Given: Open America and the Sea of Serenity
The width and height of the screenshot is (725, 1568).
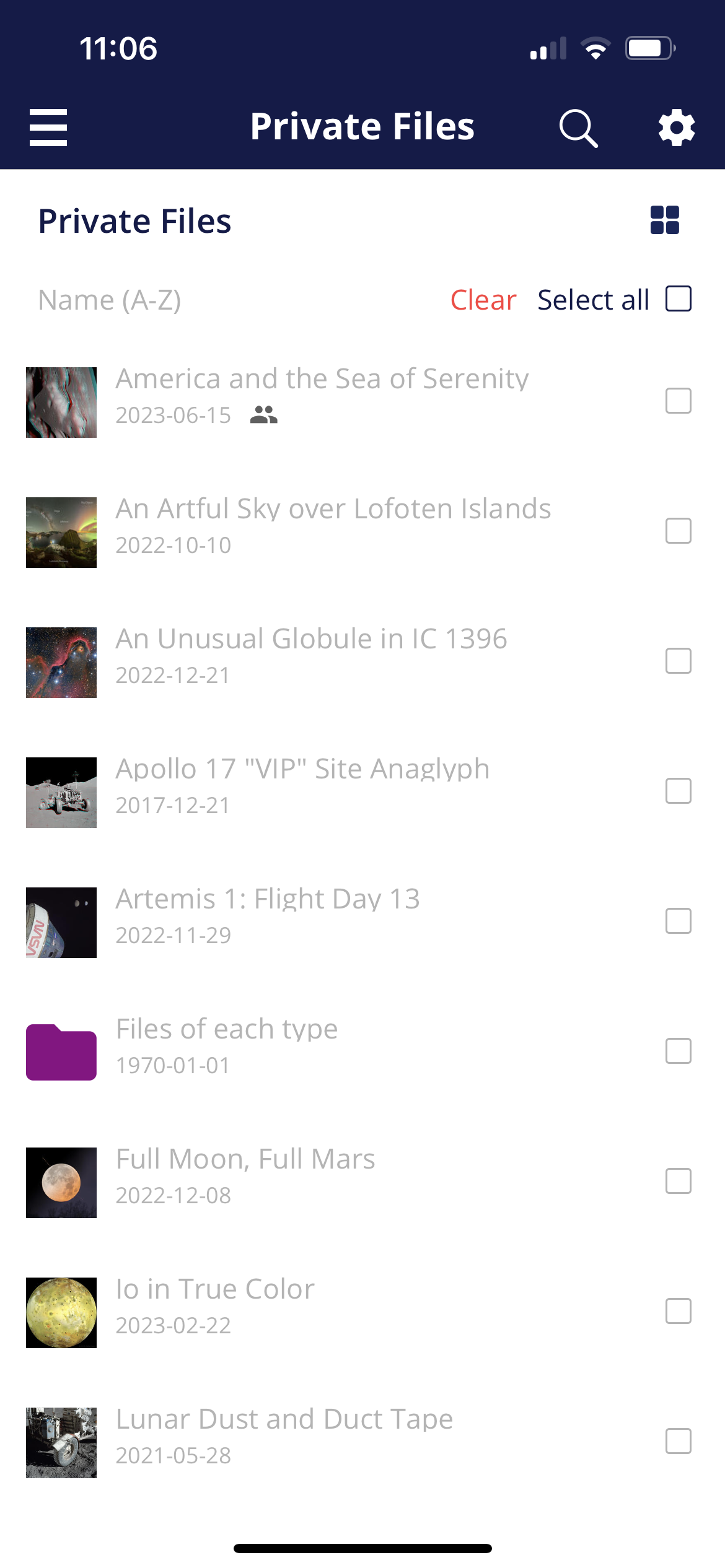Looking at the screenshot, I should click(x=322, y=379).
